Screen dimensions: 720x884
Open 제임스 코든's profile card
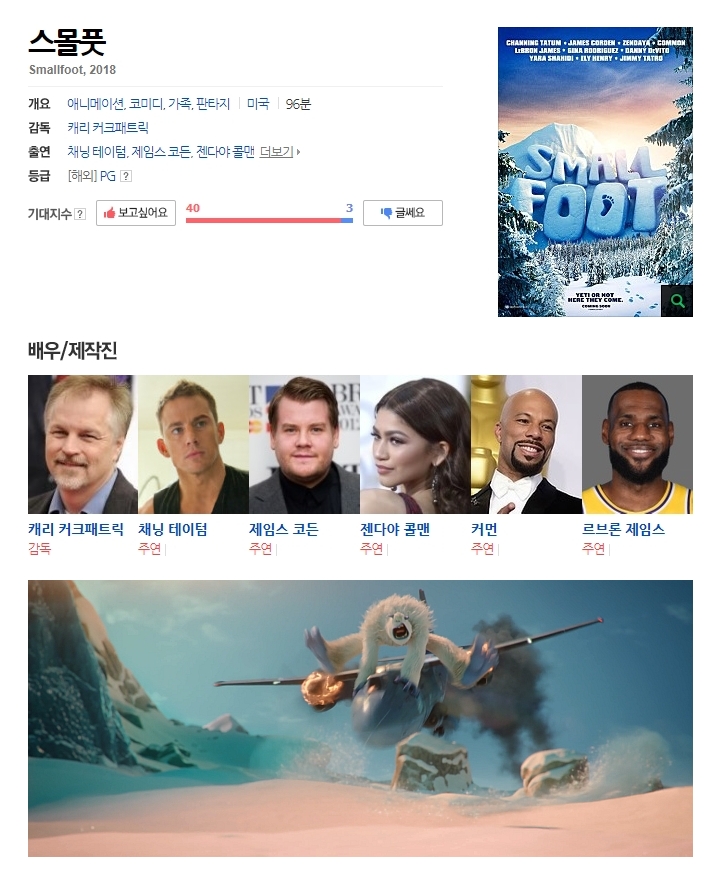pos(304,445)
